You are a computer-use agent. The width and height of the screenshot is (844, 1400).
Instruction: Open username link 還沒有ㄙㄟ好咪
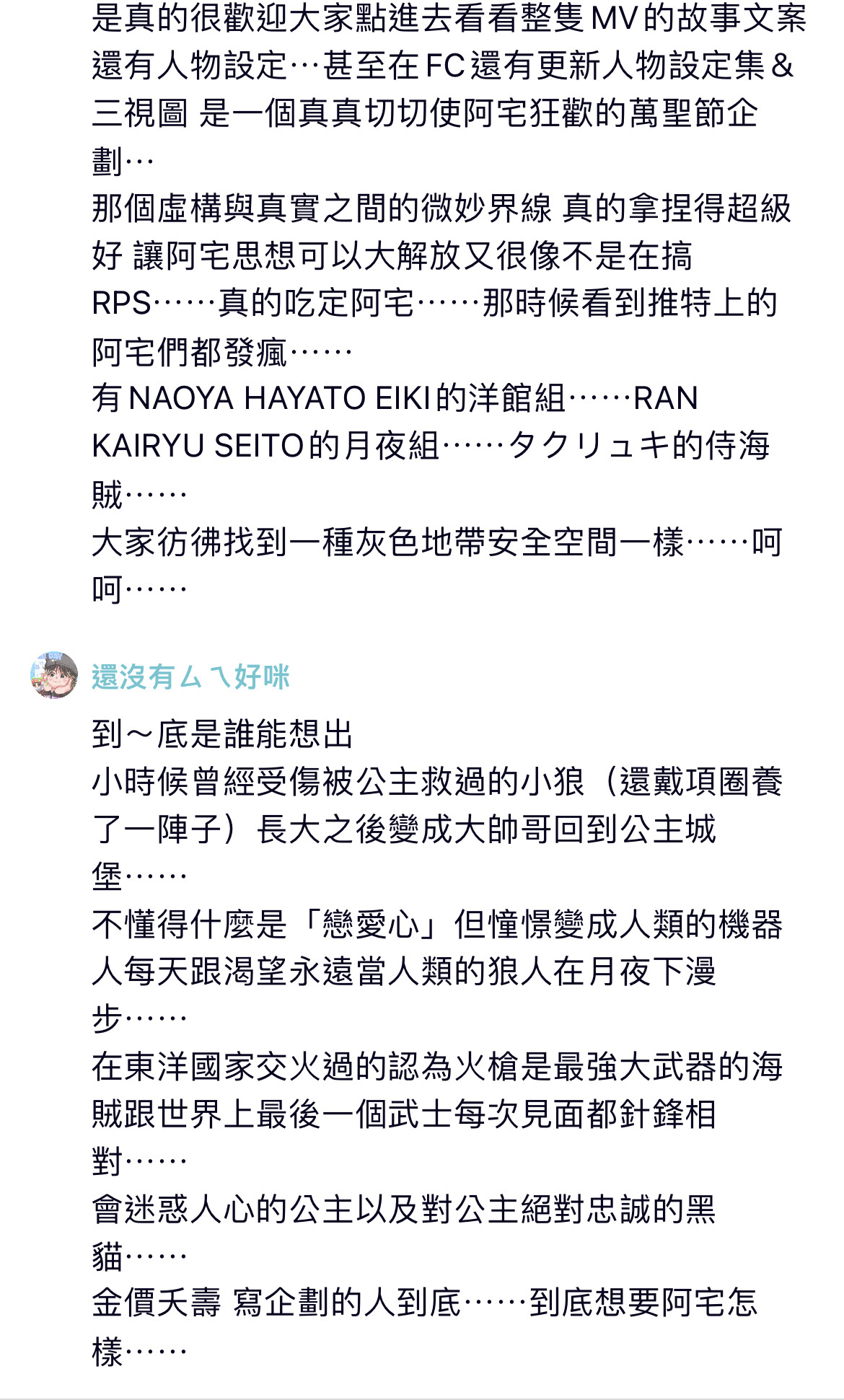click(190, 677)
